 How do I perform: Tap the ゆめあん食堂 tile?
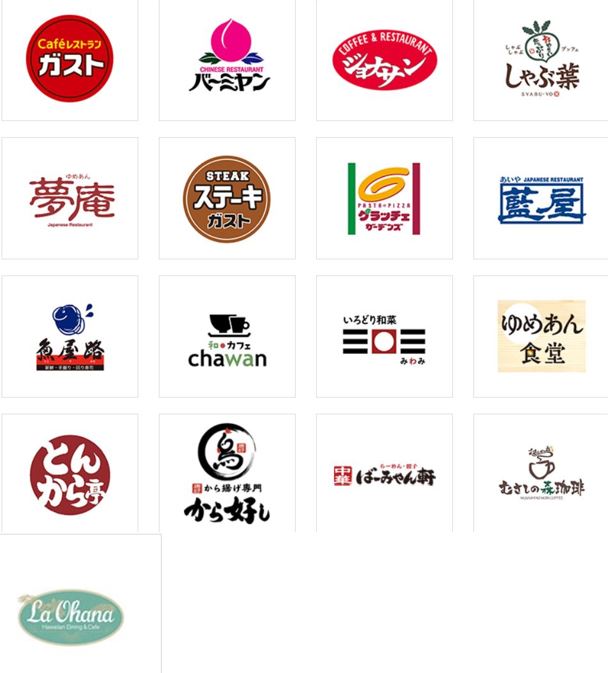[x=541, y=336]
